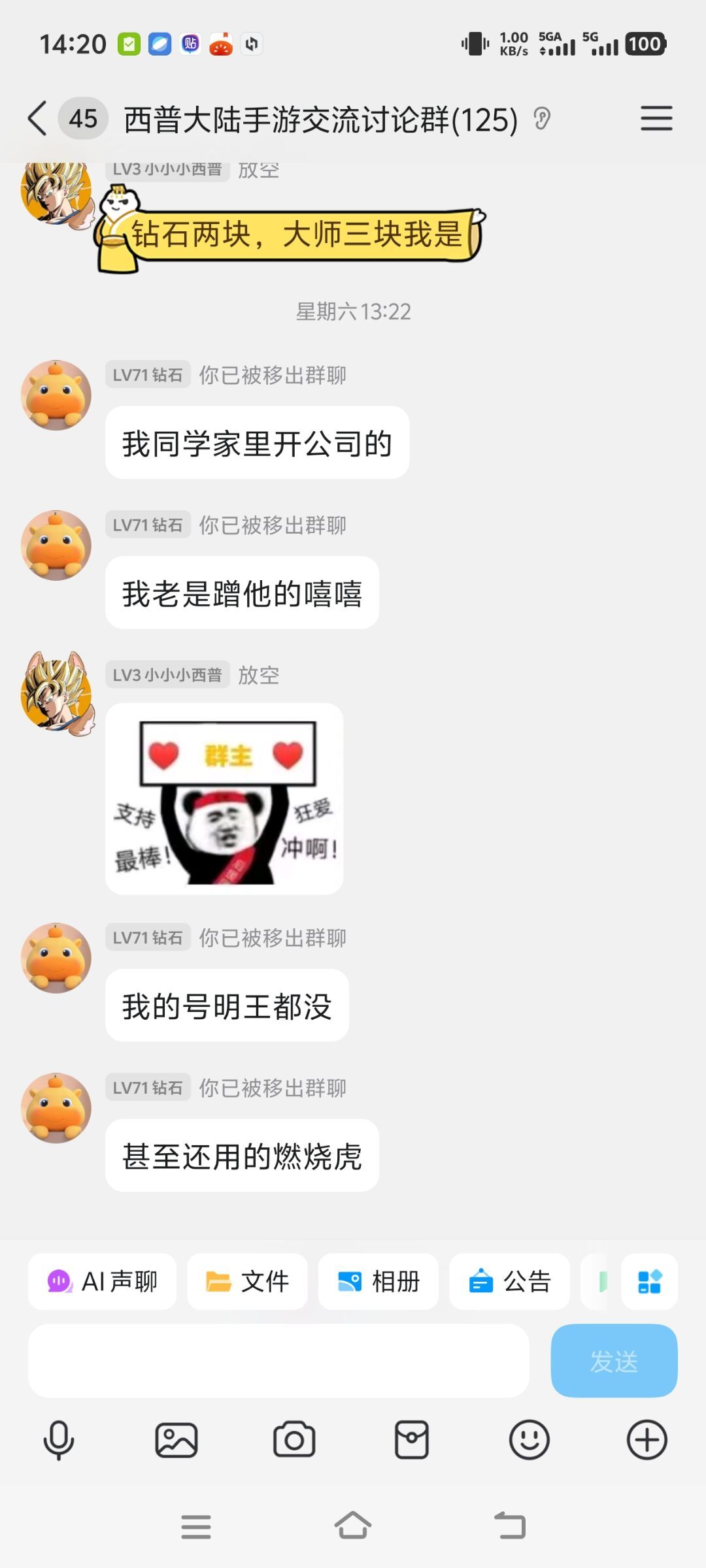Image resolution: width=706 pixels, height=1568 pixels.
Task: Open AI声聊 voice chat
Action: tap(103, 1281)
